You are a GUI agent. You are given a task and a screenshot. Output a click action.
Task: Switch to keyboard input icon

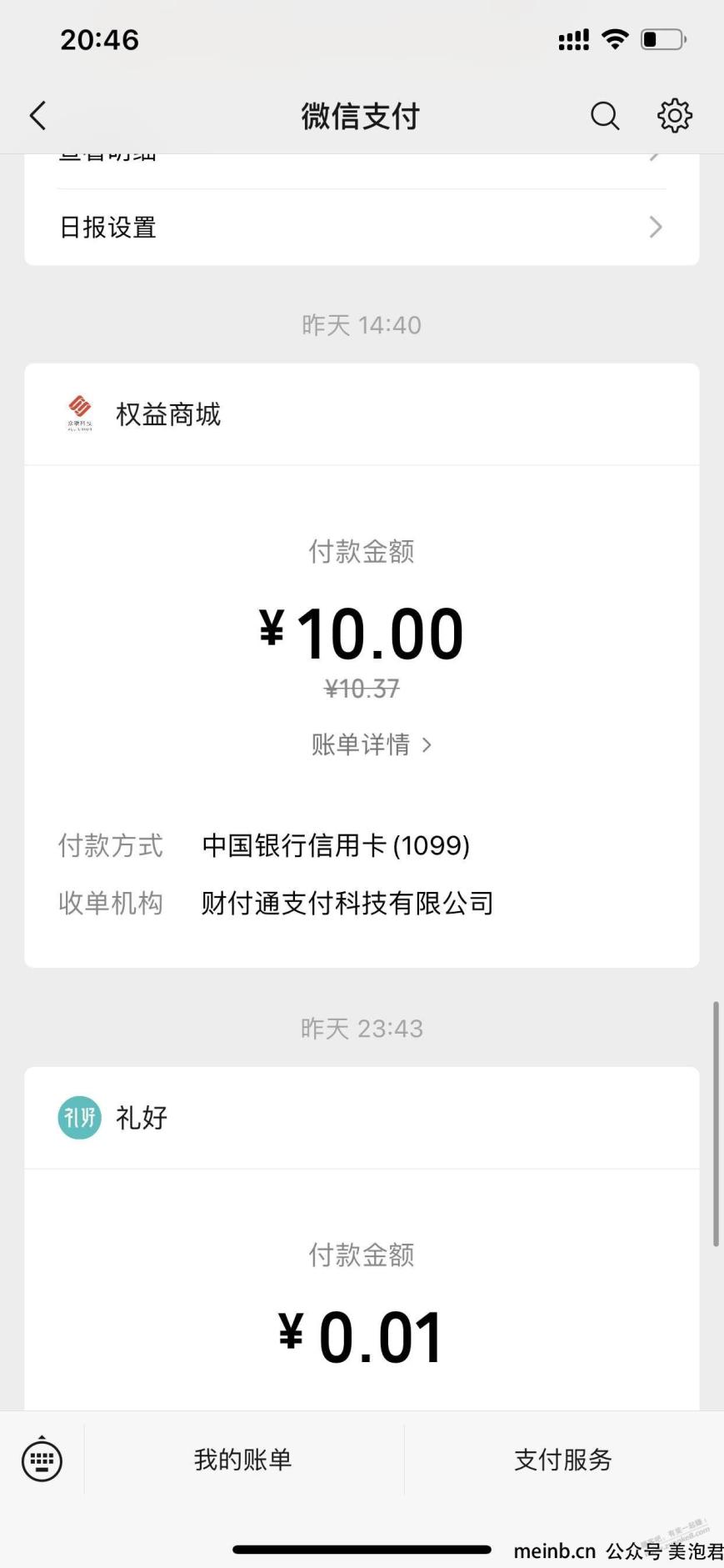[42, 1460]
